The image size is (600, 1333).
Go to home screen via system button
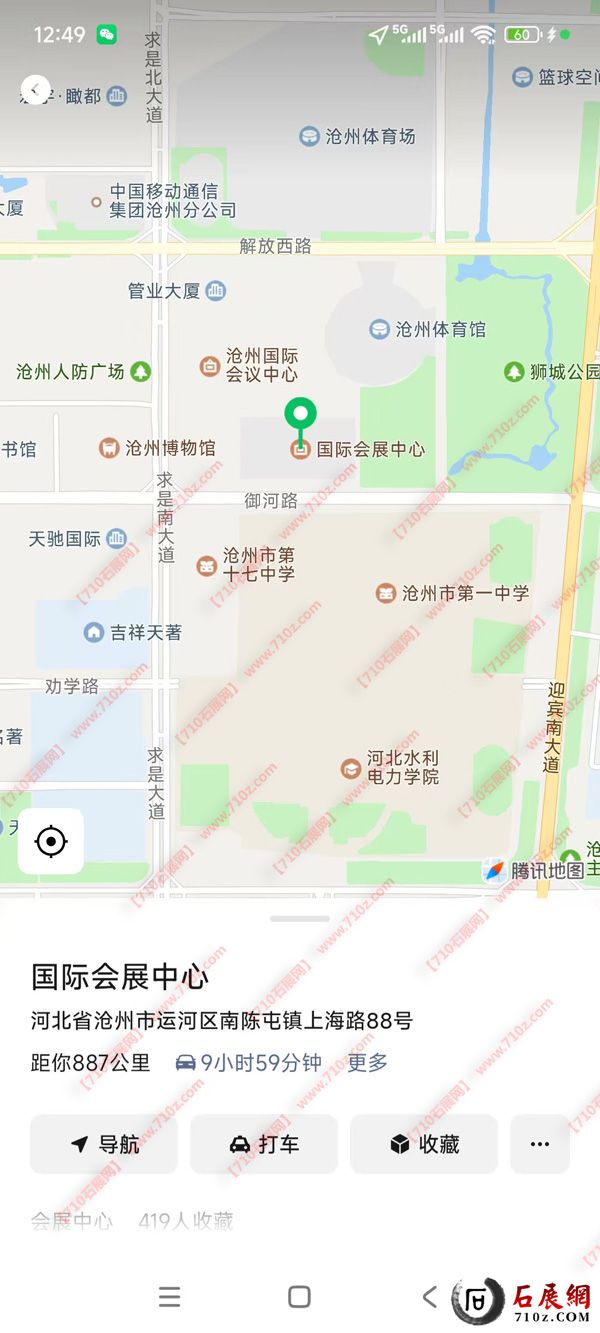[x=299, y=1297]
